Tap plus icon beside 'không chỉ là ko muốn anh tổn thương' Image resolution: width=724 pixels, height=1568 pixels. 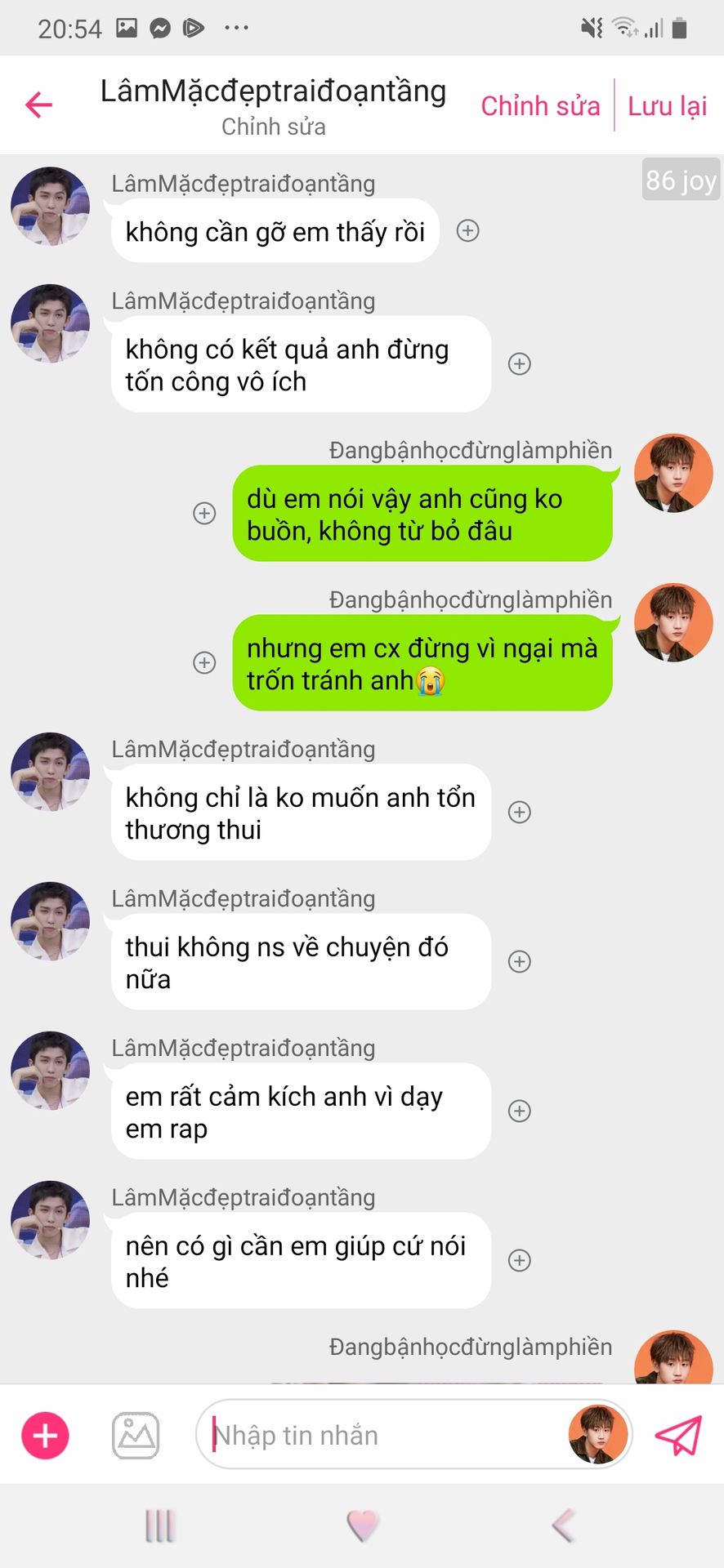coord(520,813)
